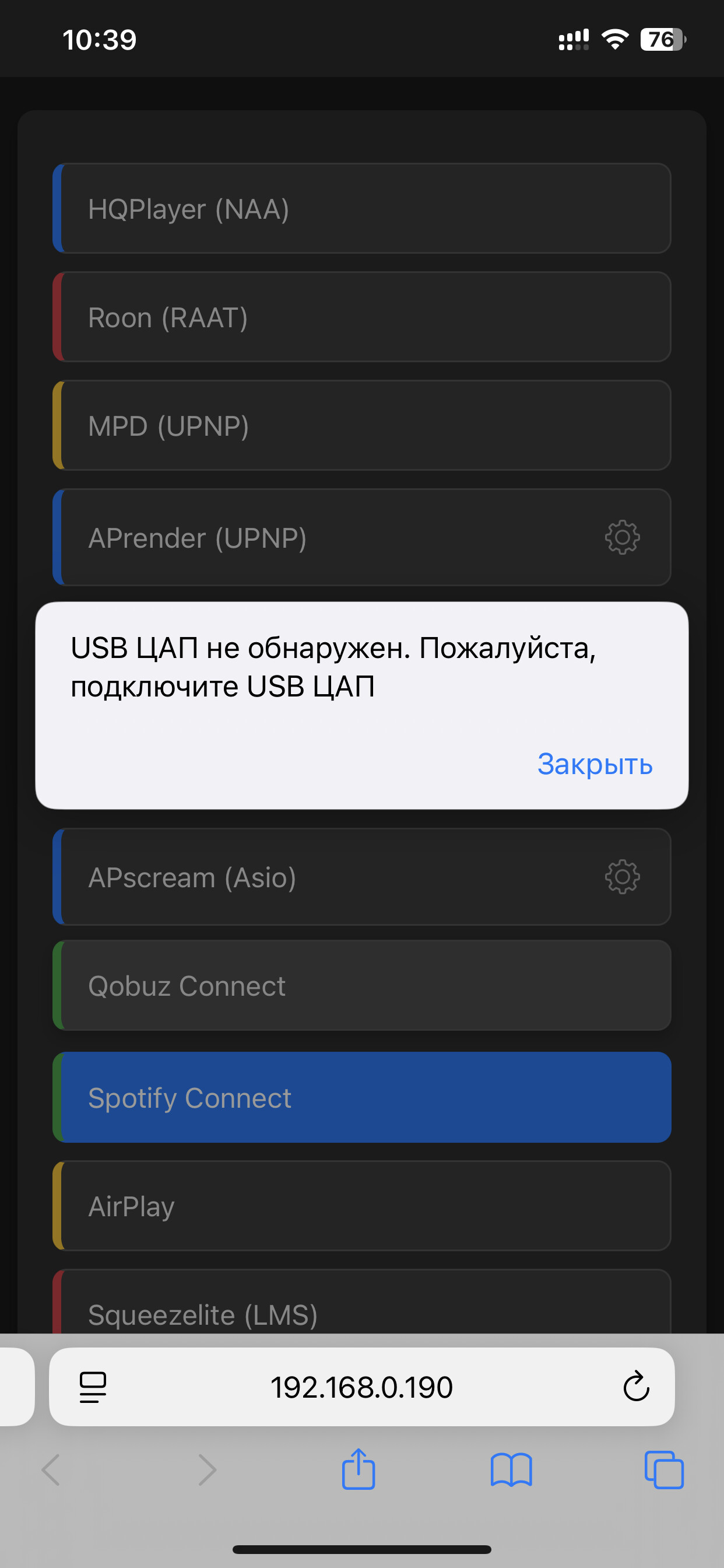Choose Qobuz Connect
The height and width of the screenshot is (1568, 724).
click(362, 985)
